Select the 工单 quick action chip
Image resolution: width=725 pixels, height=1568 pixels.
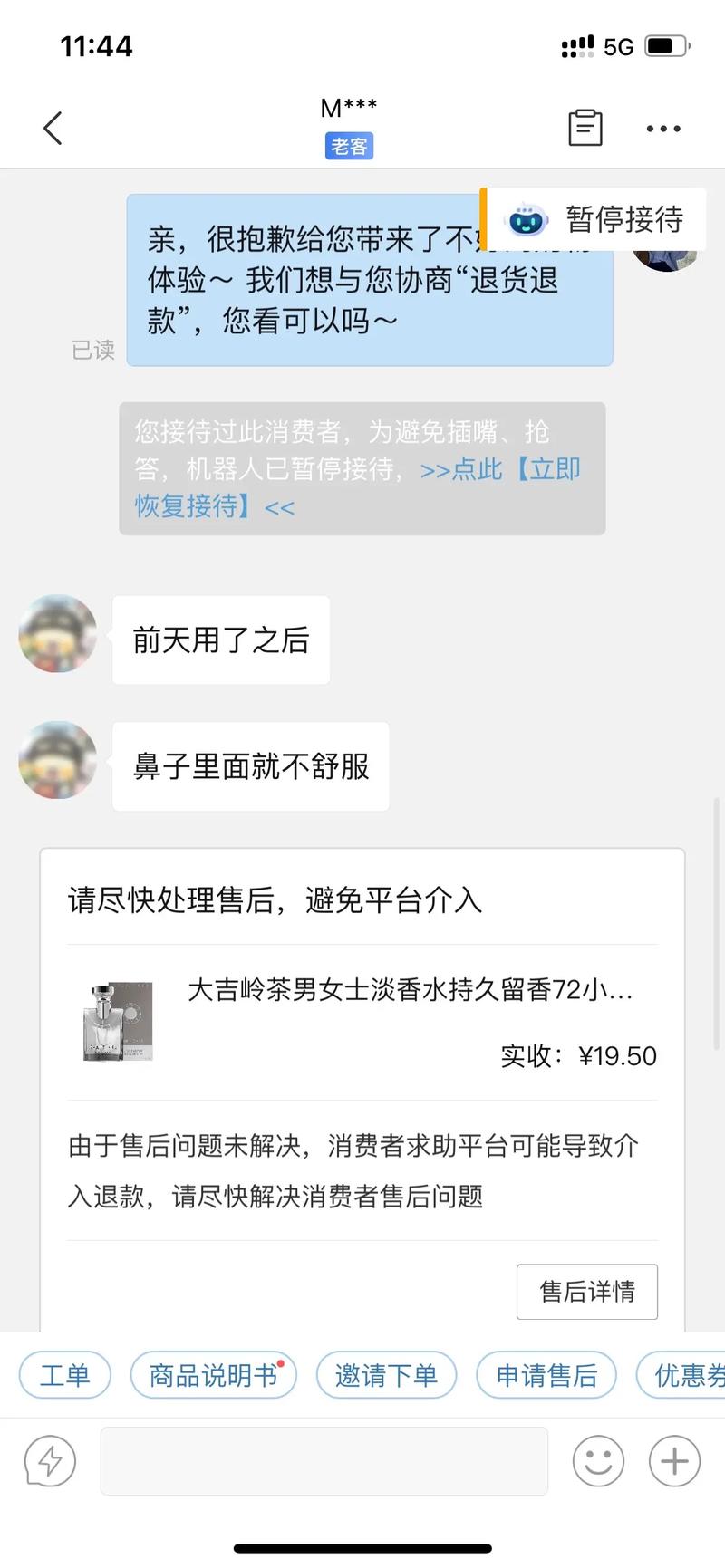[x=65, y=1375]
